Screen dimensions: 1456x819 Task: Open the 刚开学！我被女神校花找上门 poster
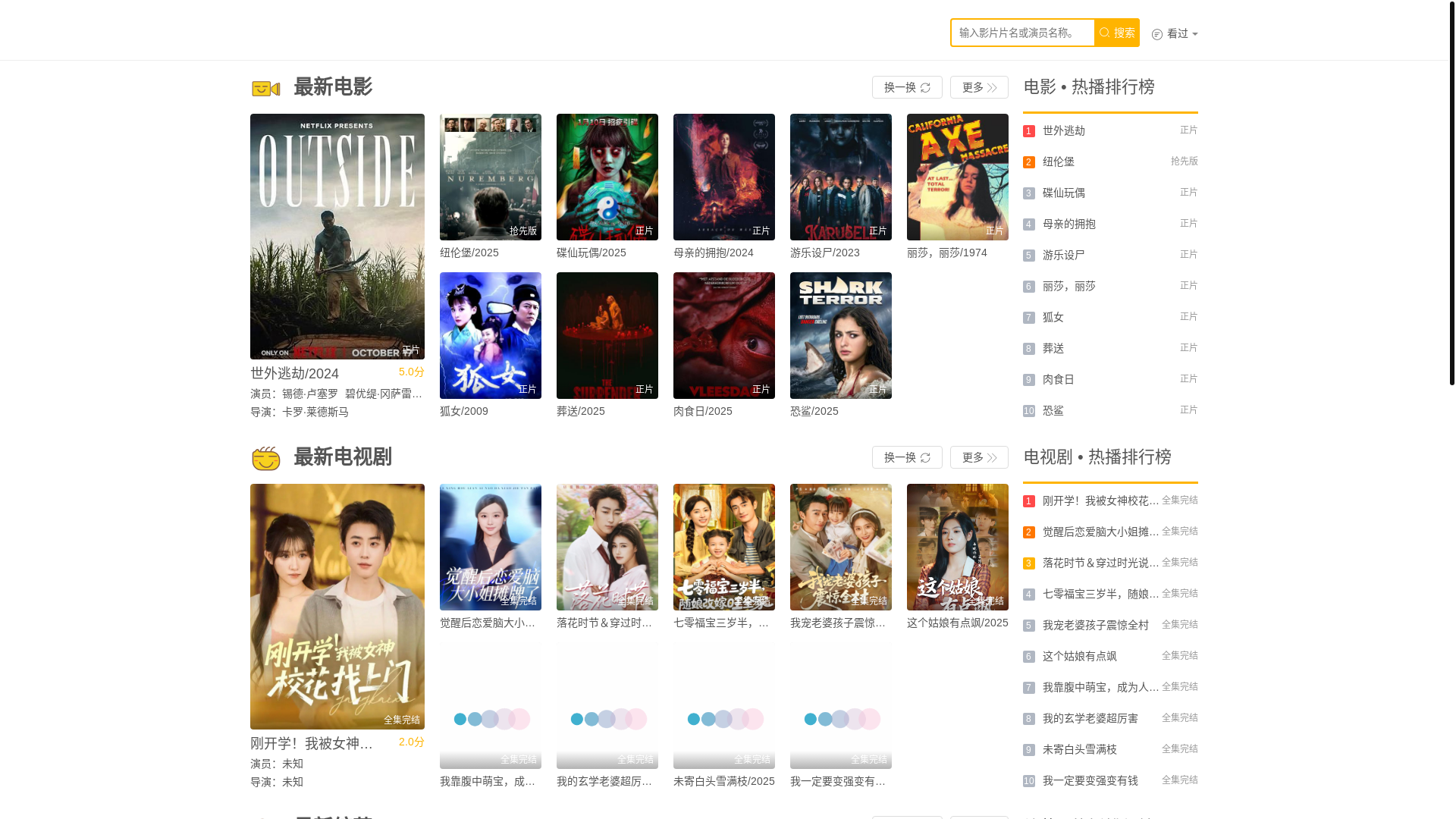(x=337, y=606)
